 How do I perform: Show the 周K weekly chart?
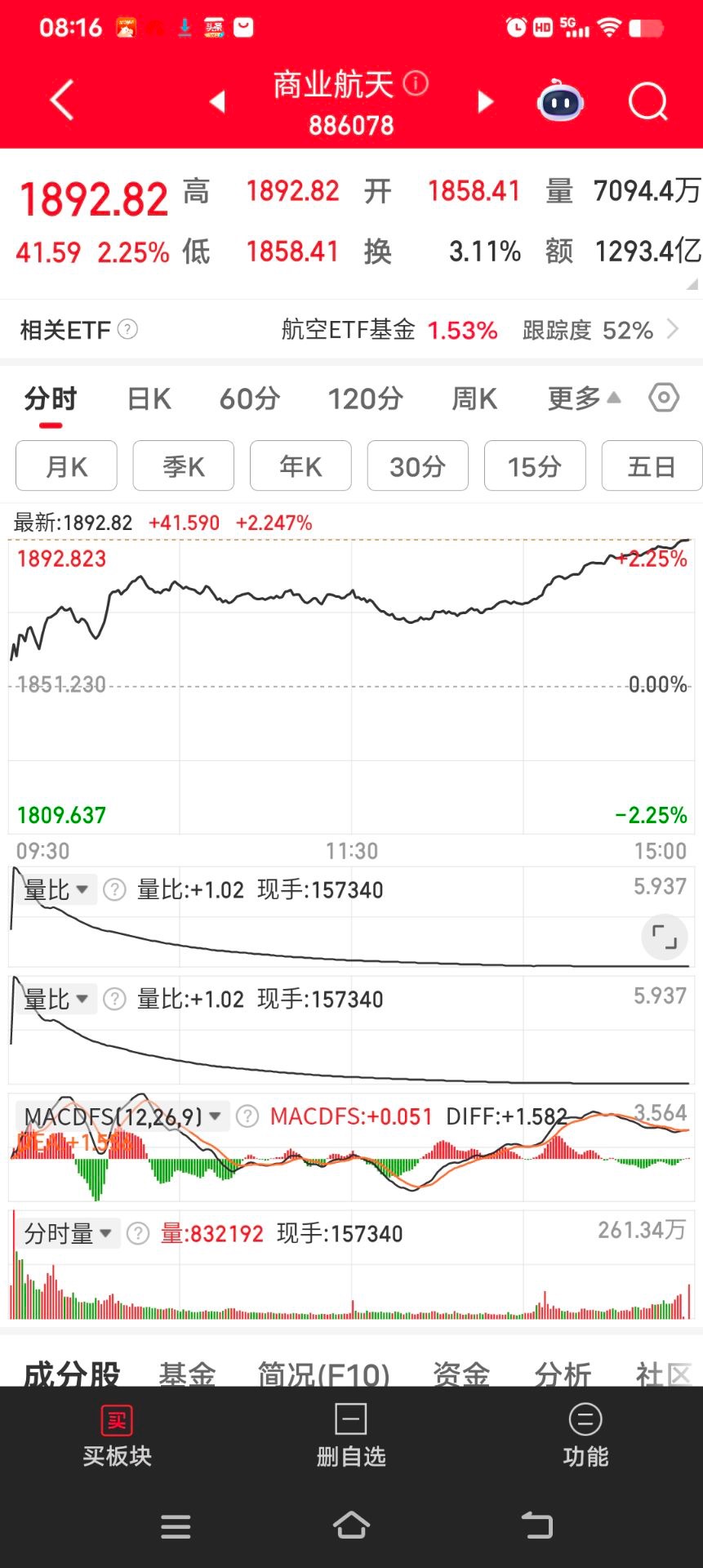point(474,399)
